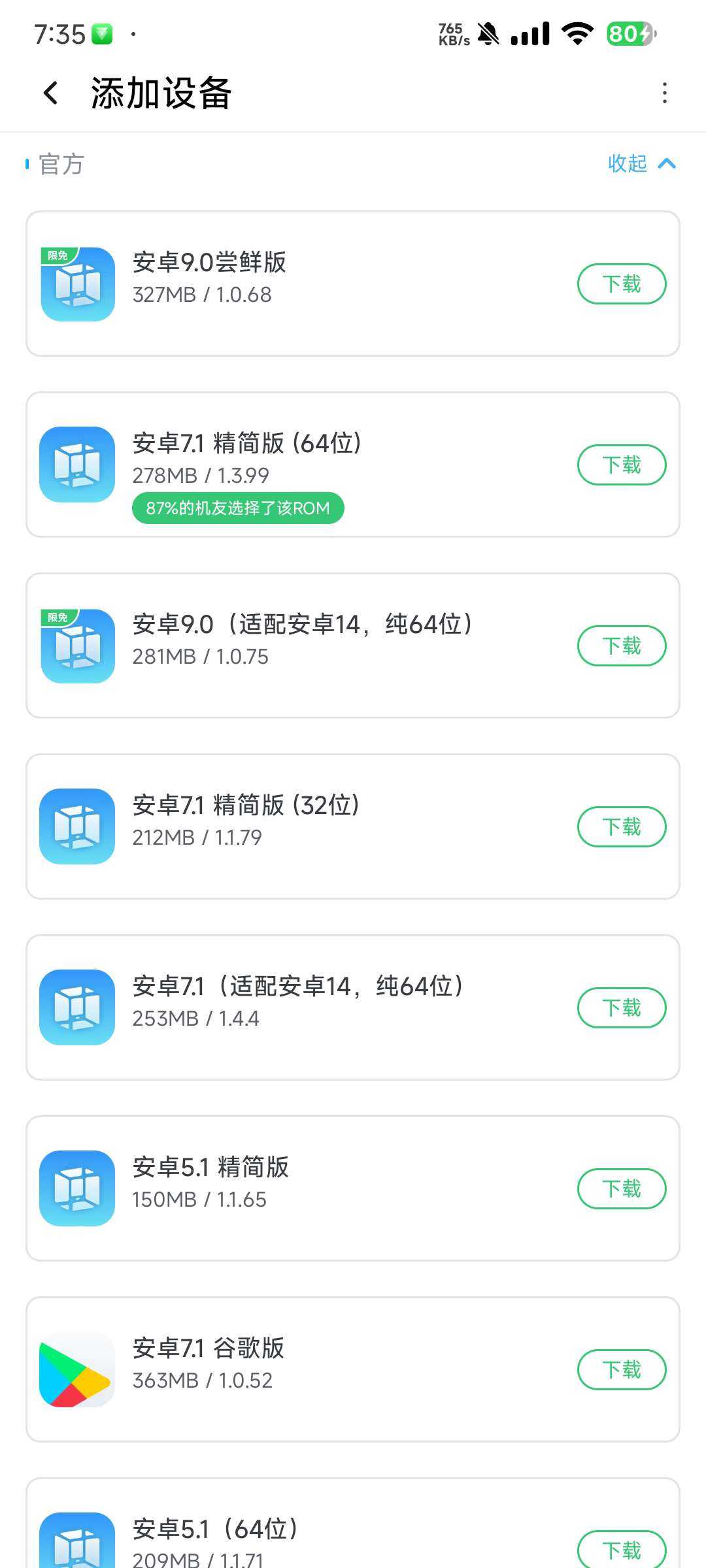Go back from 添加设备 screen
The image size is (706, 1568).
click(x=50, y=93)
